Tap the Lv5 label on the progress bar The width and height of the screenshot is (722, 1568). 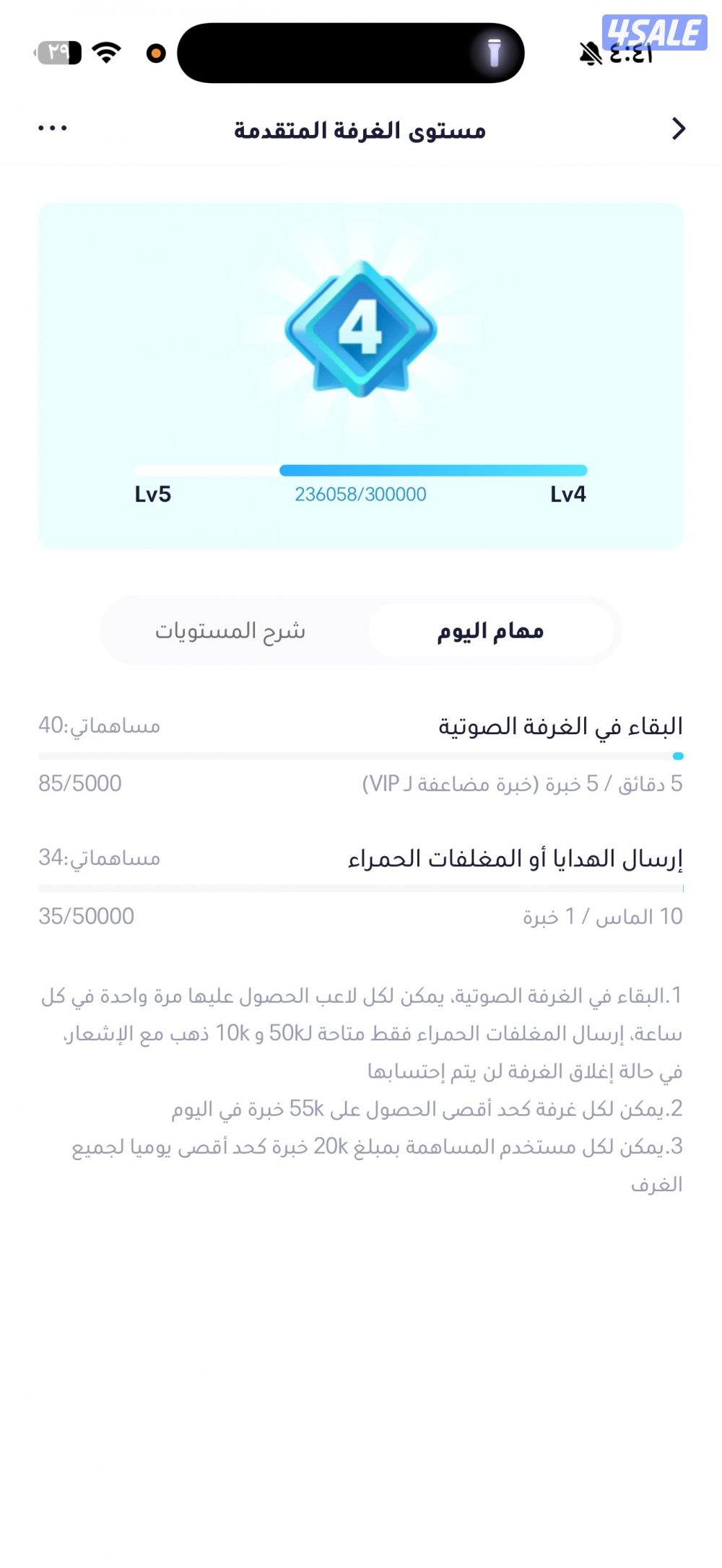[x=153, y=495]
